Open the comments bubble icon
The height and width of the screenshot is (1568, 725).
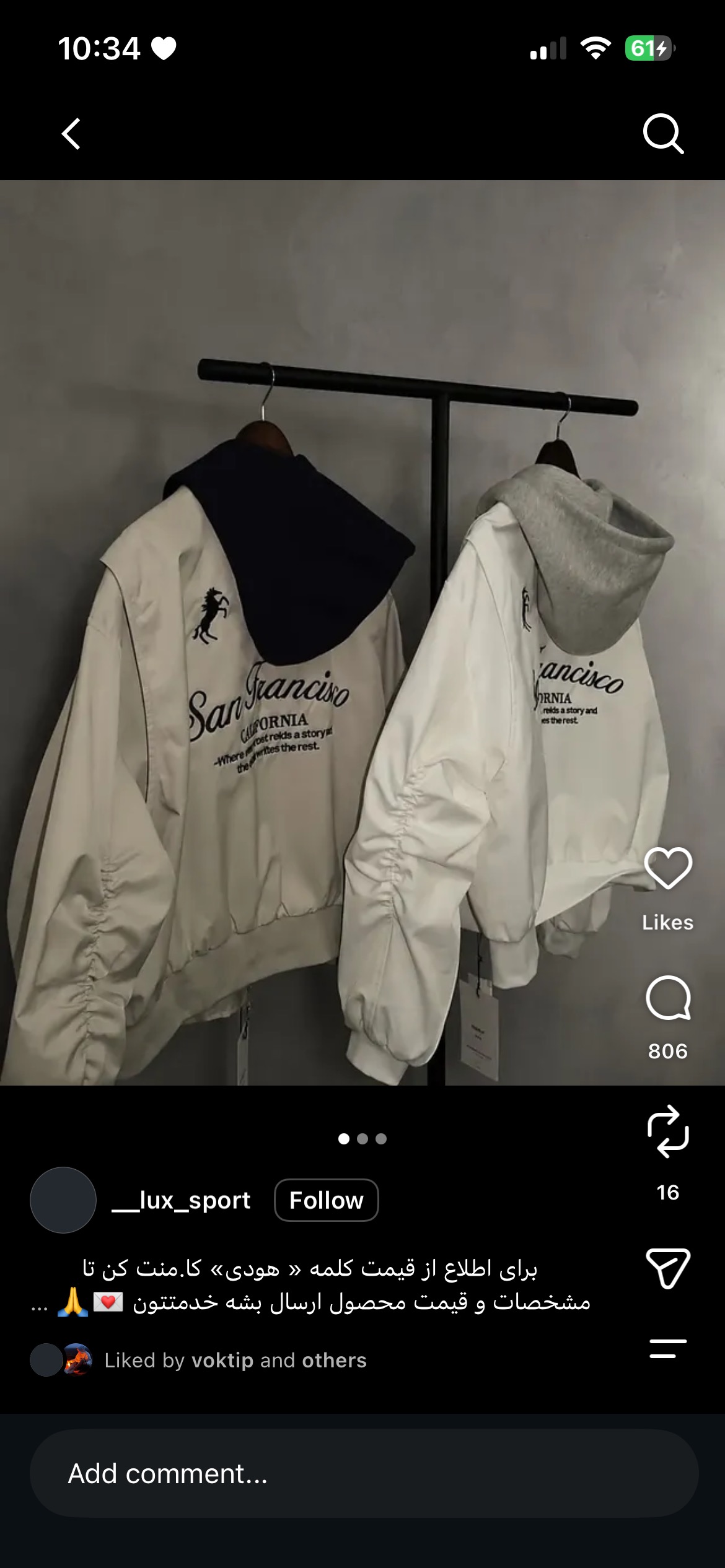[x=668, y=998]
